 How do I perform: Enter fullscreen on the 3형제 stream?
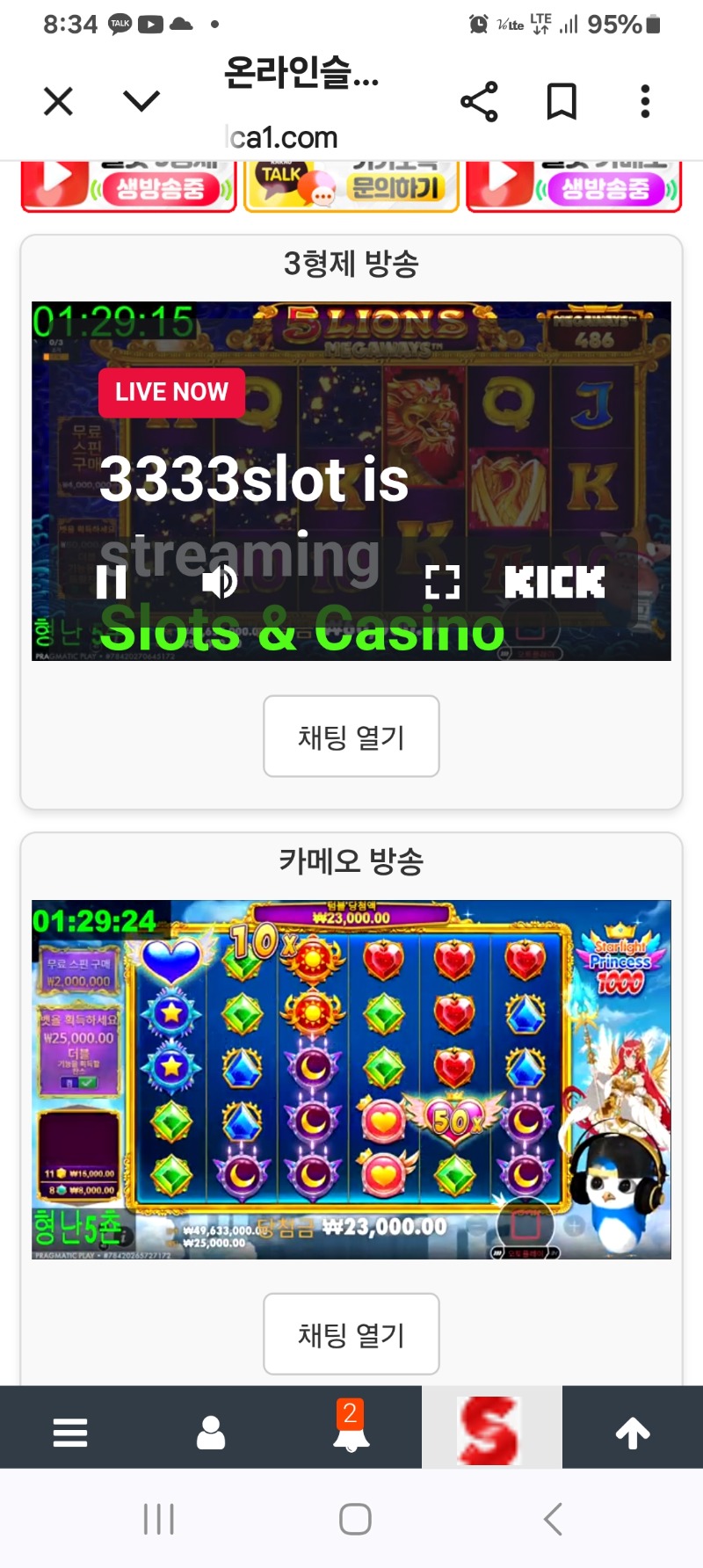pos(442,582)
